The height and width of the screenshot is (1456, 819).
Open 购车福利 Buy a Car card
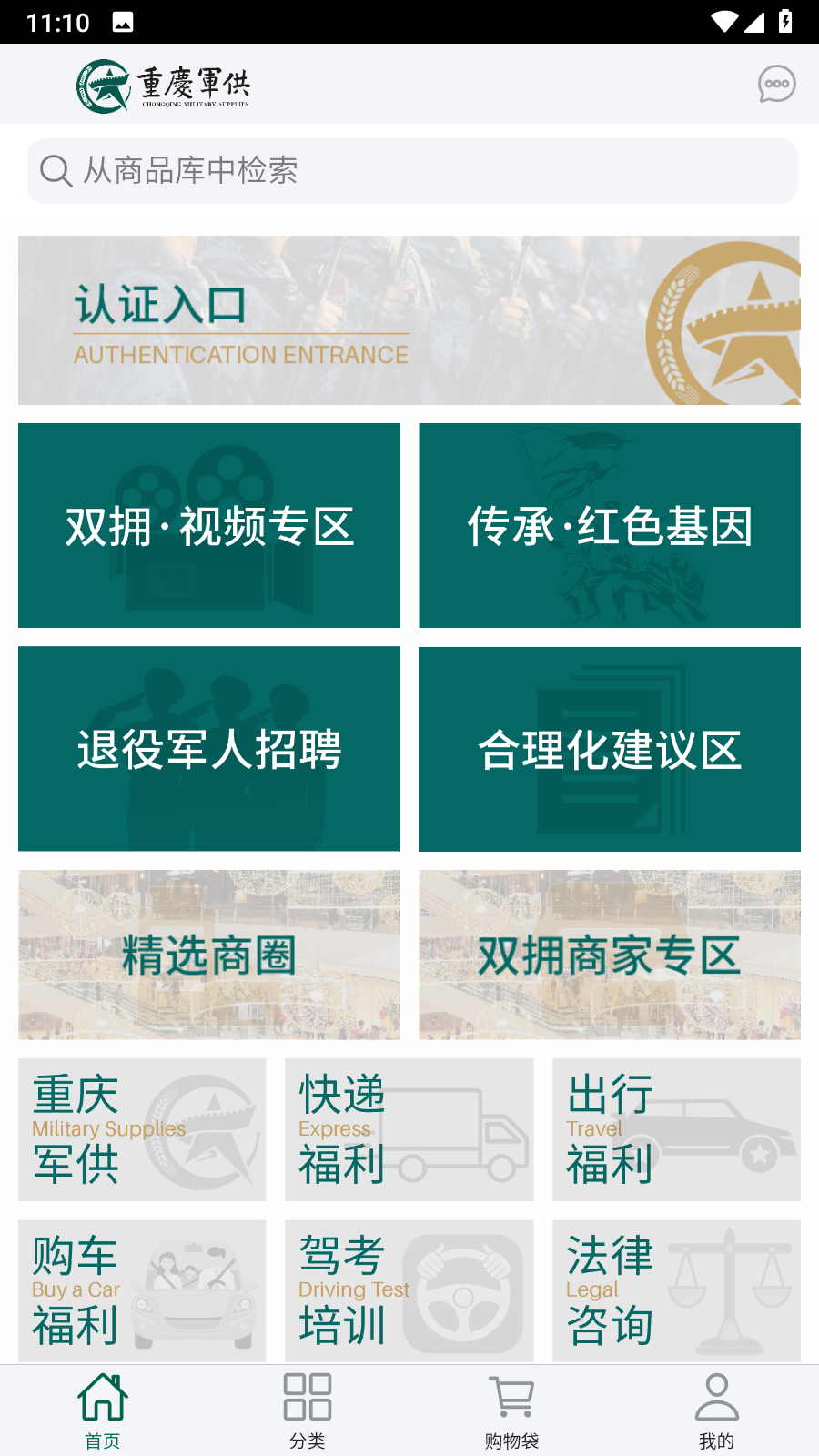(142, 1290)
